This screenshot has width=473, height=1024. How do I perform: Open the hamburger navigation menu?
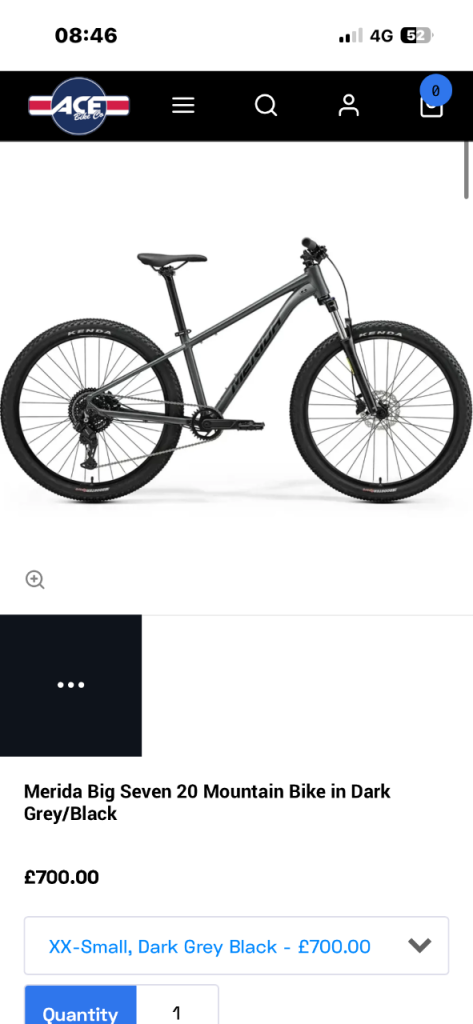[x=184, y=105]
